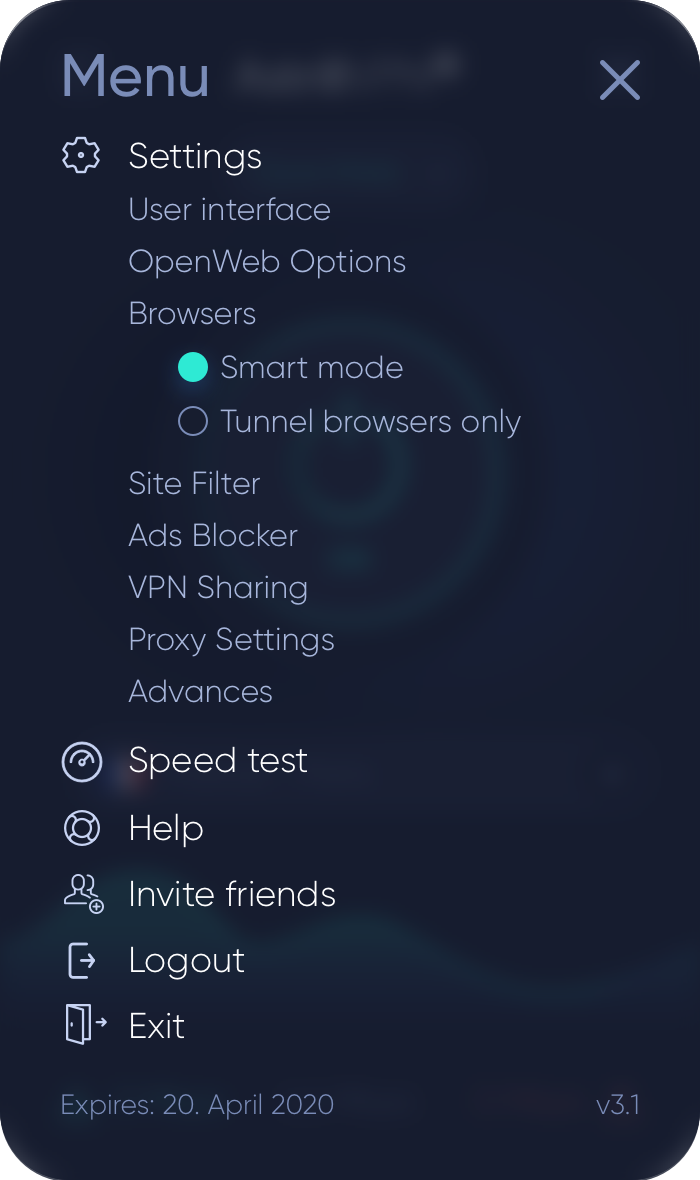Open Ads Blocker settings
Viewport: 700px width, 1180px height.
point(213,536)
